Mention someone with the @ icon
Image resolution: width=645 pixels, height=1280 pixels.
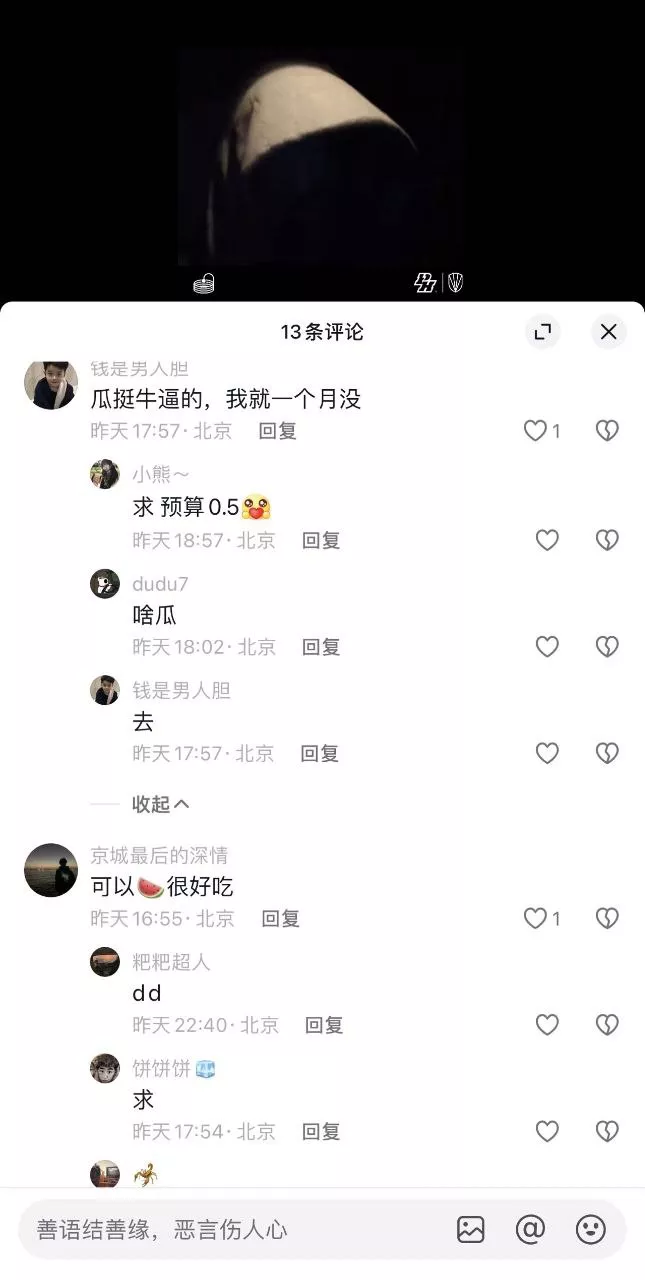[x=530, y=1230]
